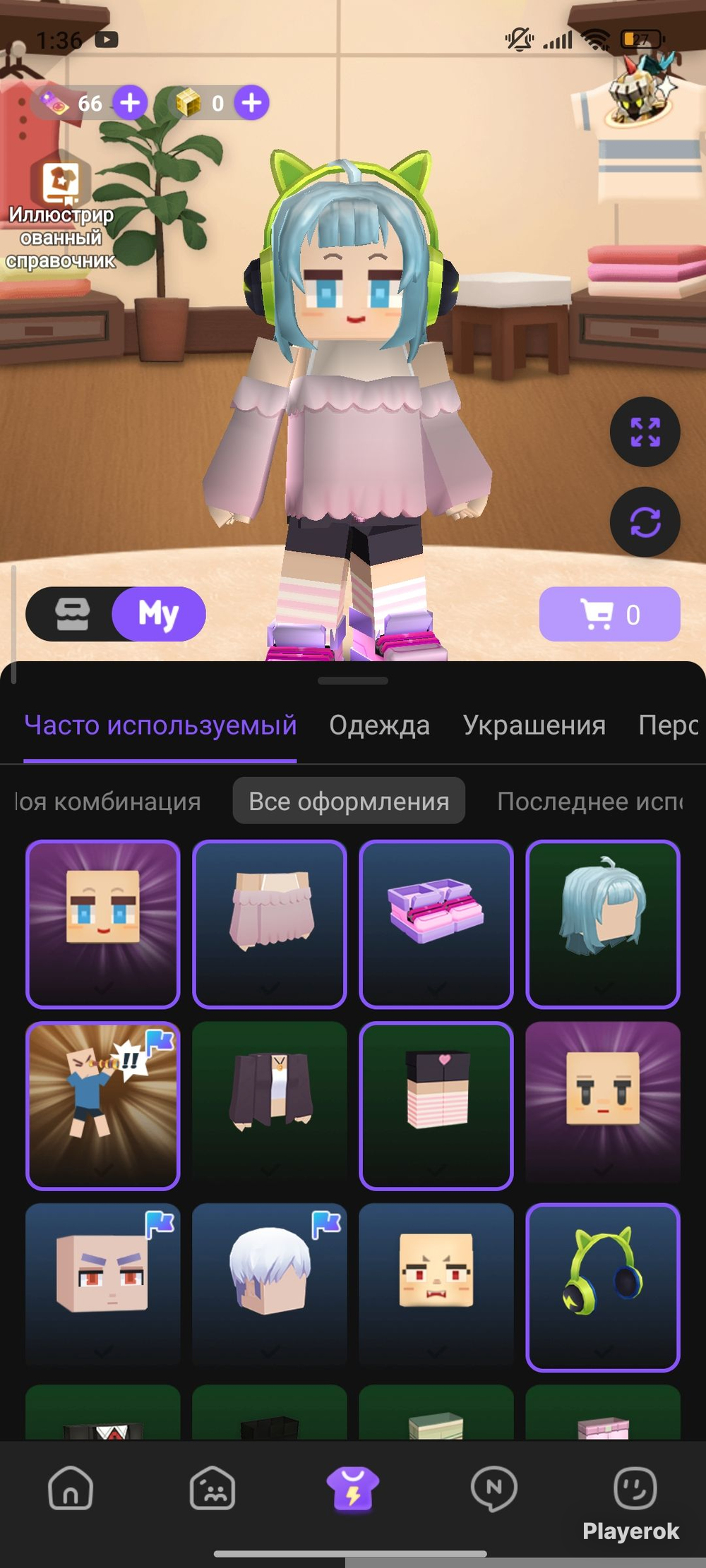Select the white hair item
The image size is (706, 1568).
270,1287
